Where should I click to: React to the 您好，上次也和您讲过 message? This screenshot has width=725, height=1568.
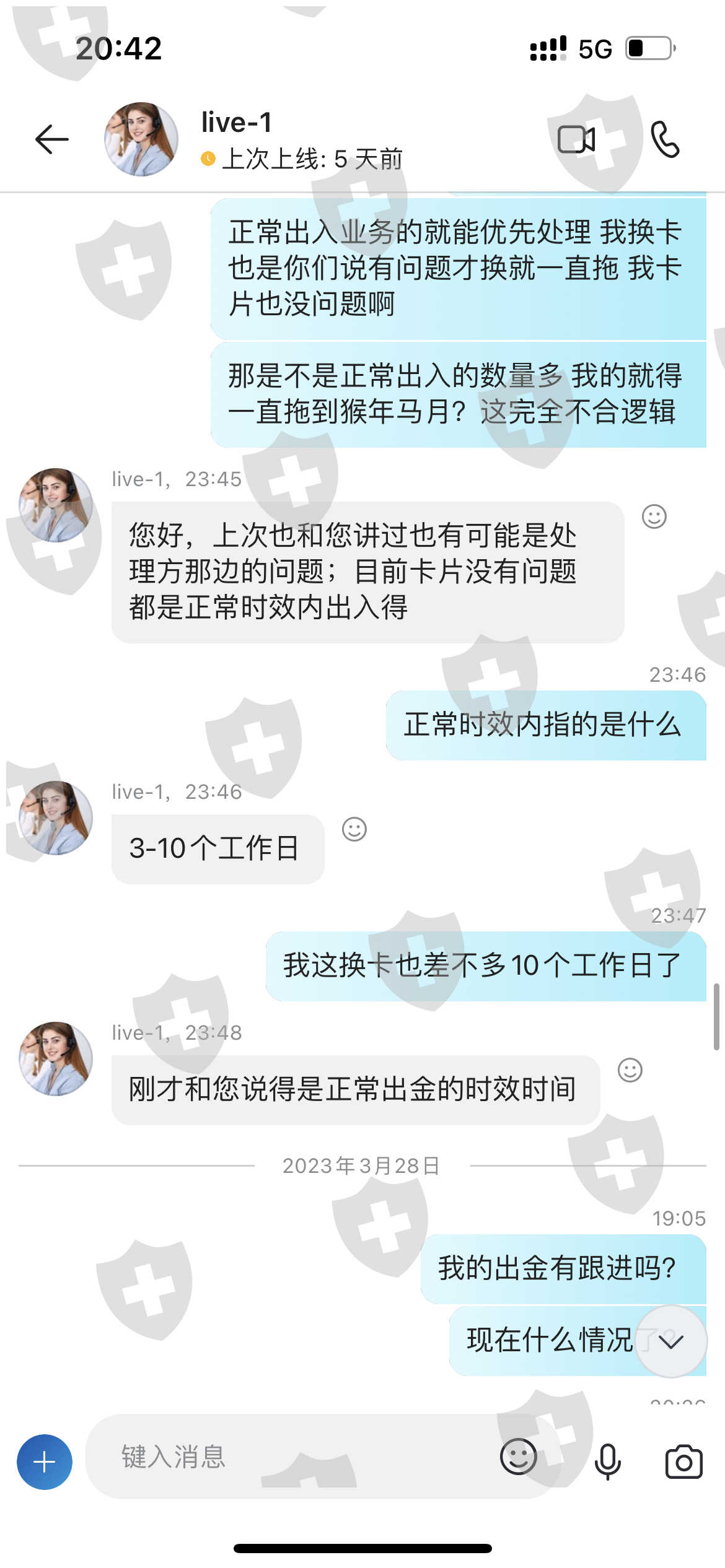654,516
